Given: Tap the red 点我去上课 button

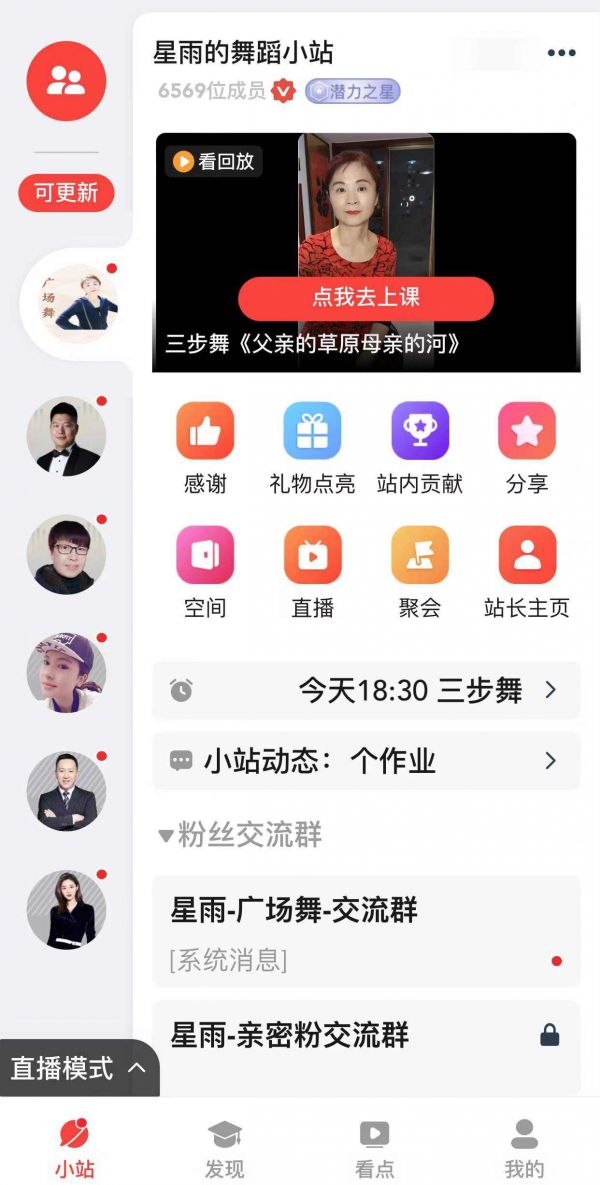Looking at the screenshot, I should click(366, 298).
